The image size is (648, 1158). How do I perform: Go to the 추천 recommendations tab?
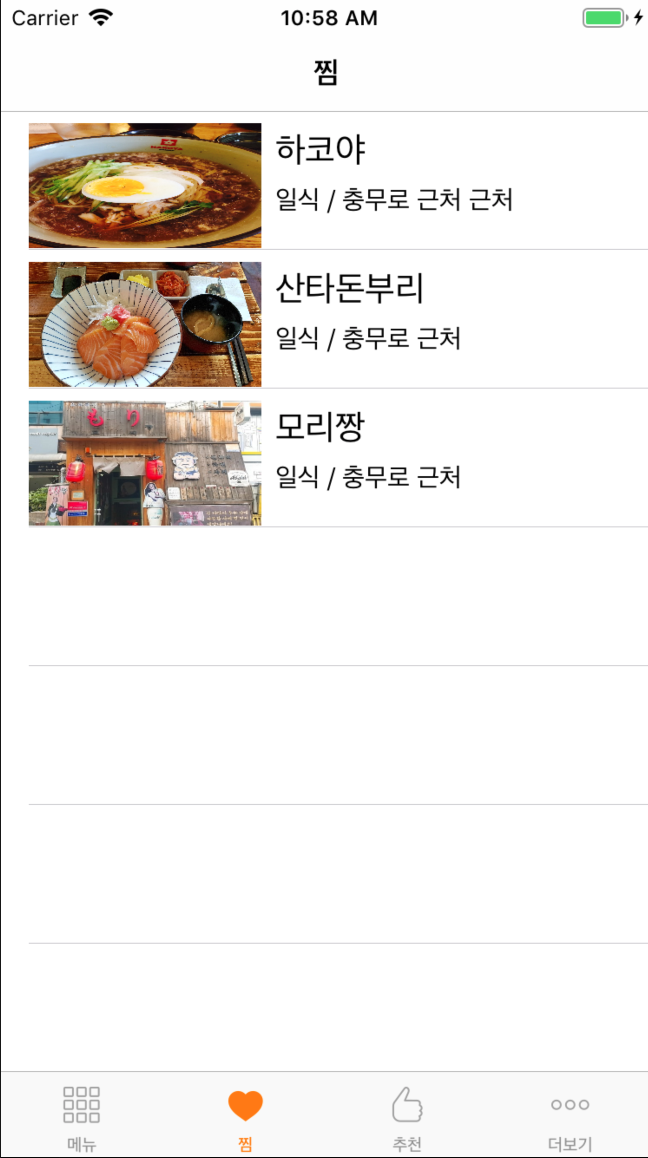click(407, 1116)
